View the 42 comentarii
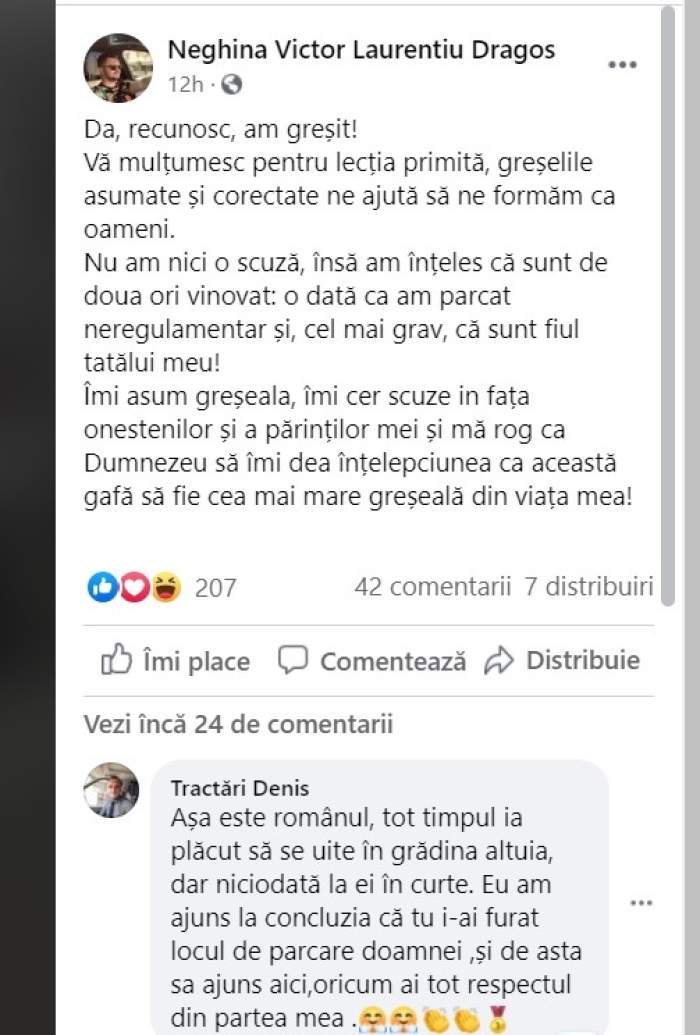Viewport: 700px width, 1035px height. pyautogui.click(x=433, y=587)
